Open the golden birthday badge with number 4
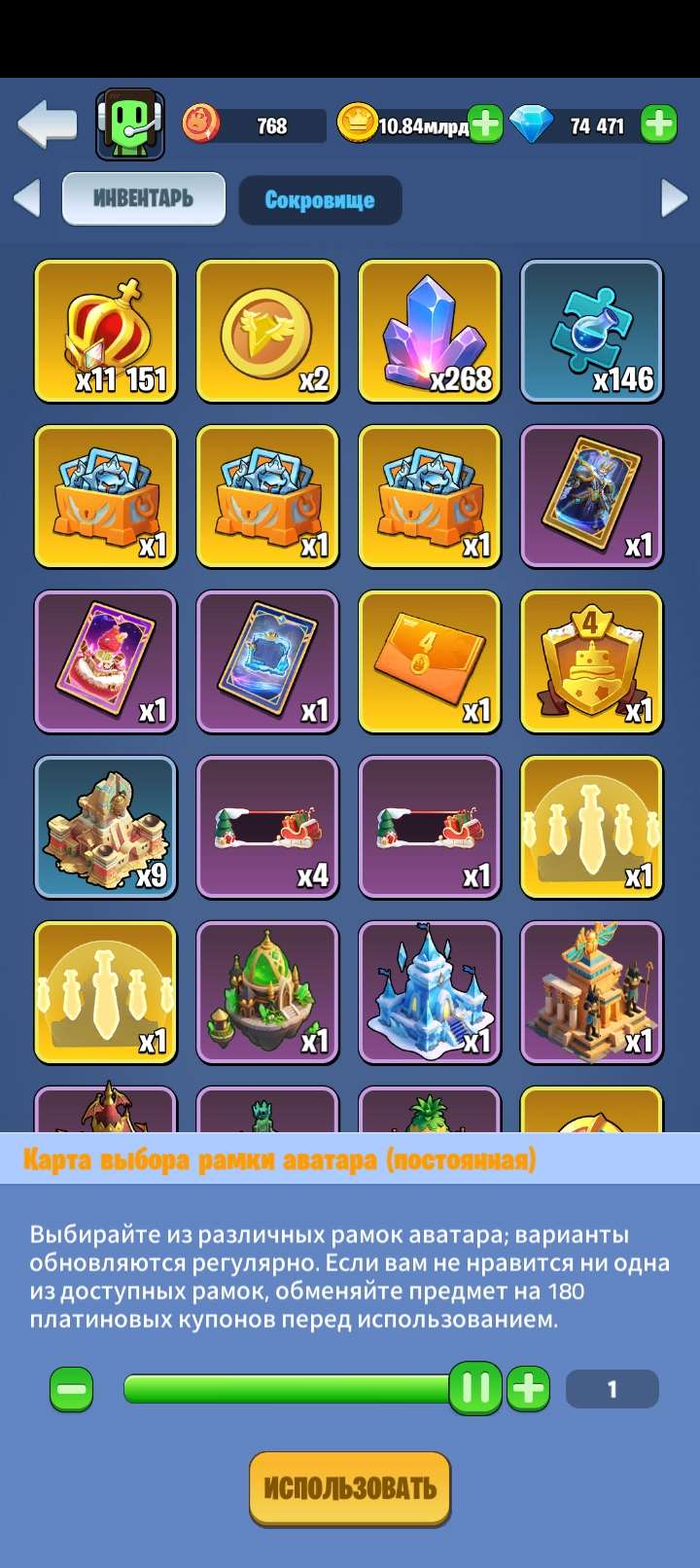This screenshot has height=1568, width=700. (x=592, y=661)
